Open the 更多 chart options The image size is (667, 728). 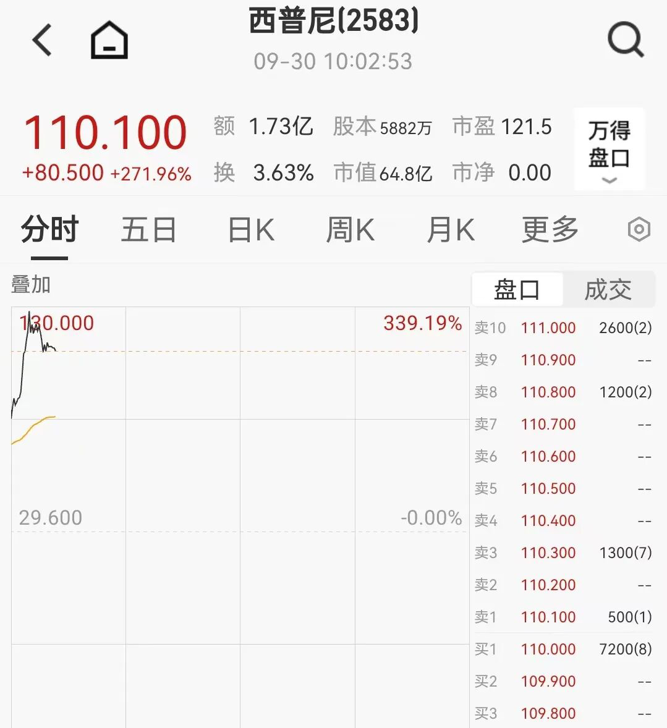(x=550, y=230)
